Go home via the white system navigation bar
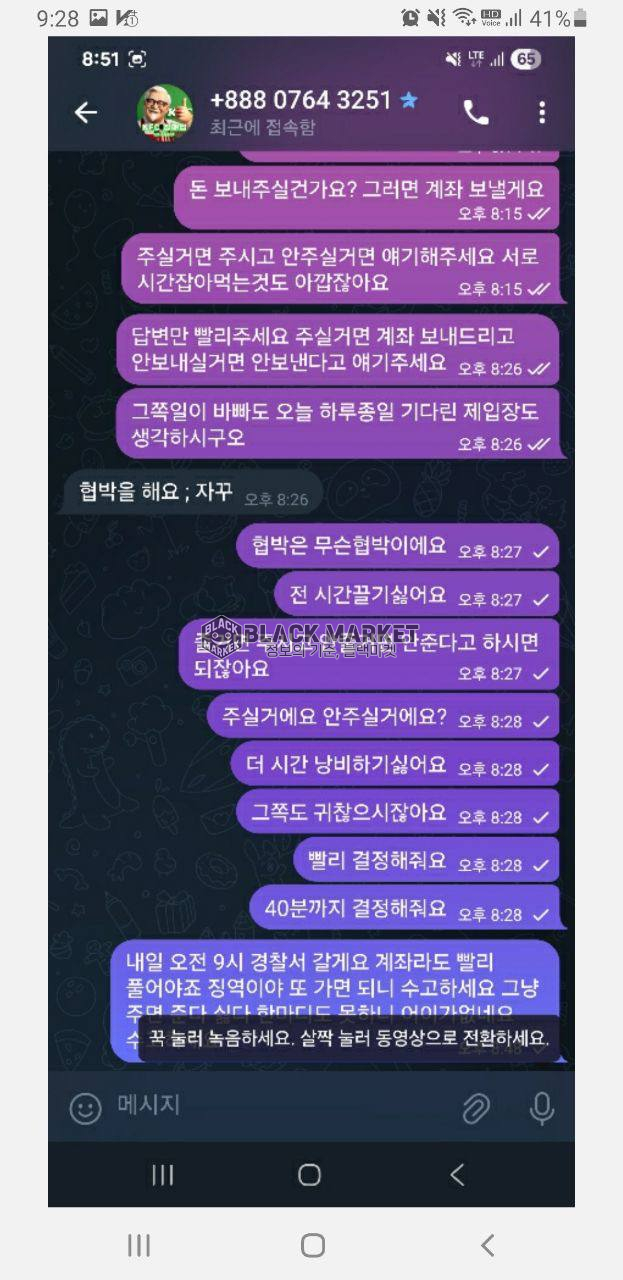Image resolution: width=623 pixels, height=1280 pixels. tap(312, 1245)
